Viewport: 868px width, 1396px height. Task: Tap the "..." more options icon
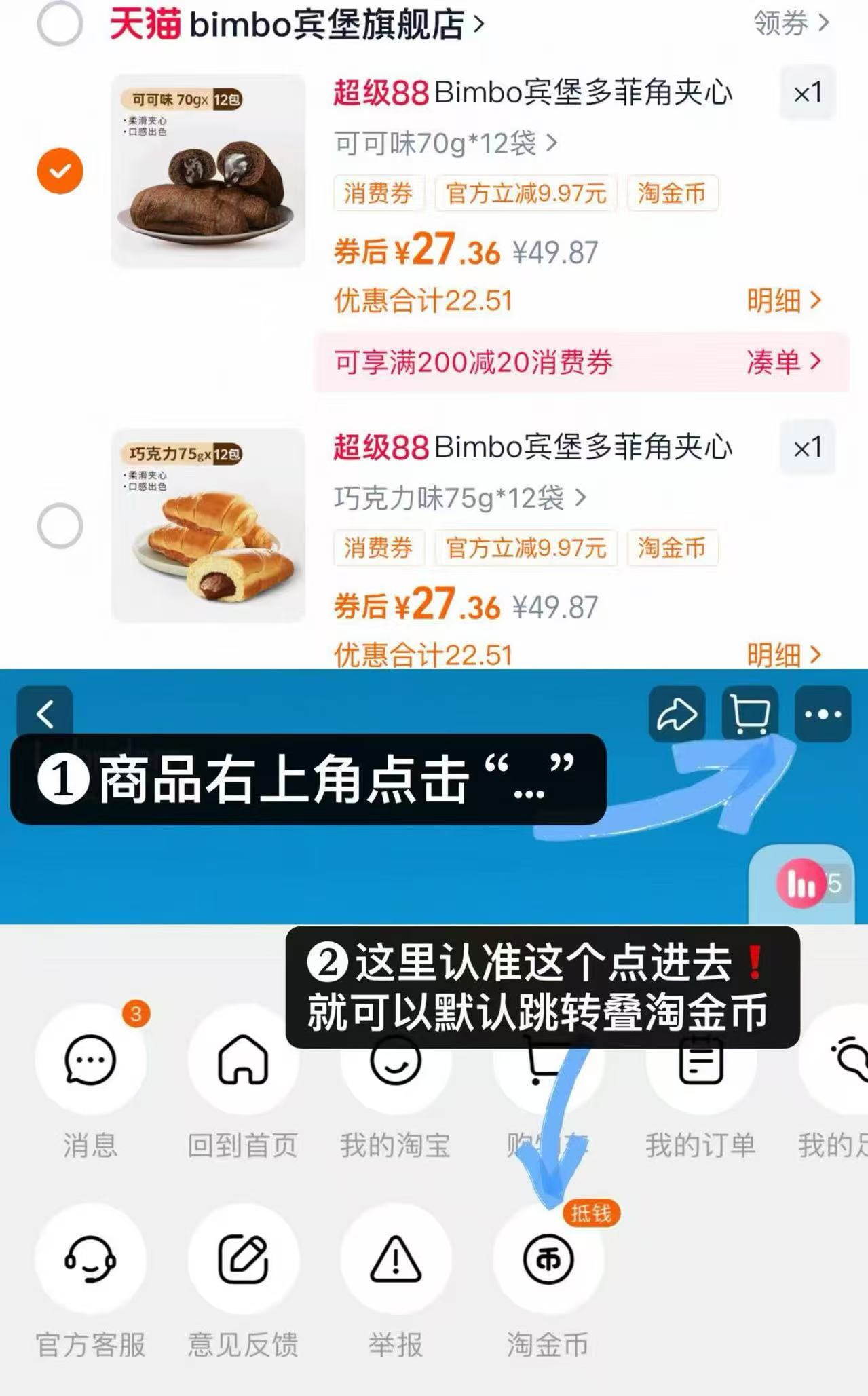coord(822,714)
